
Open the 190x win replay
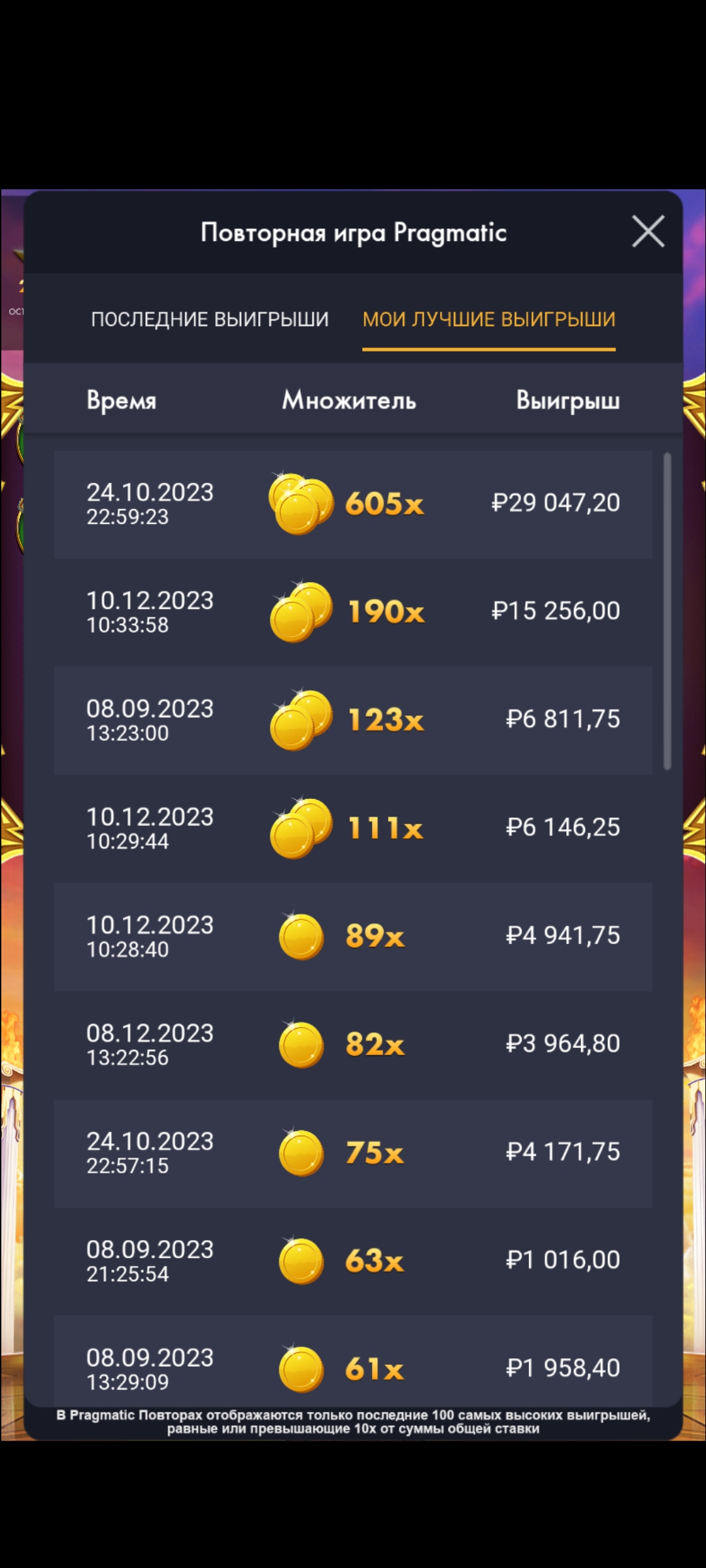click(353, 612)
